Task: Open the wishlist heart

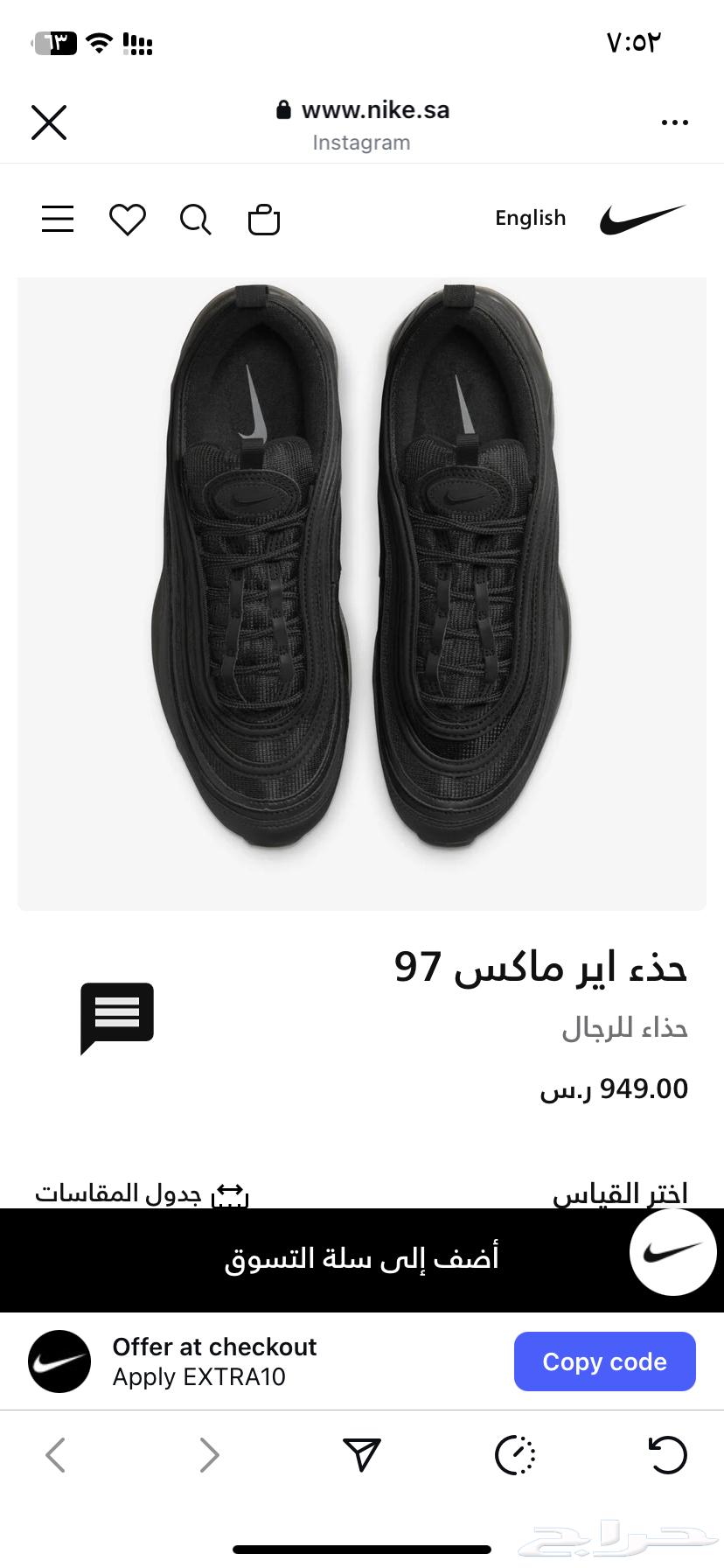Action: [x=127, y=220]
